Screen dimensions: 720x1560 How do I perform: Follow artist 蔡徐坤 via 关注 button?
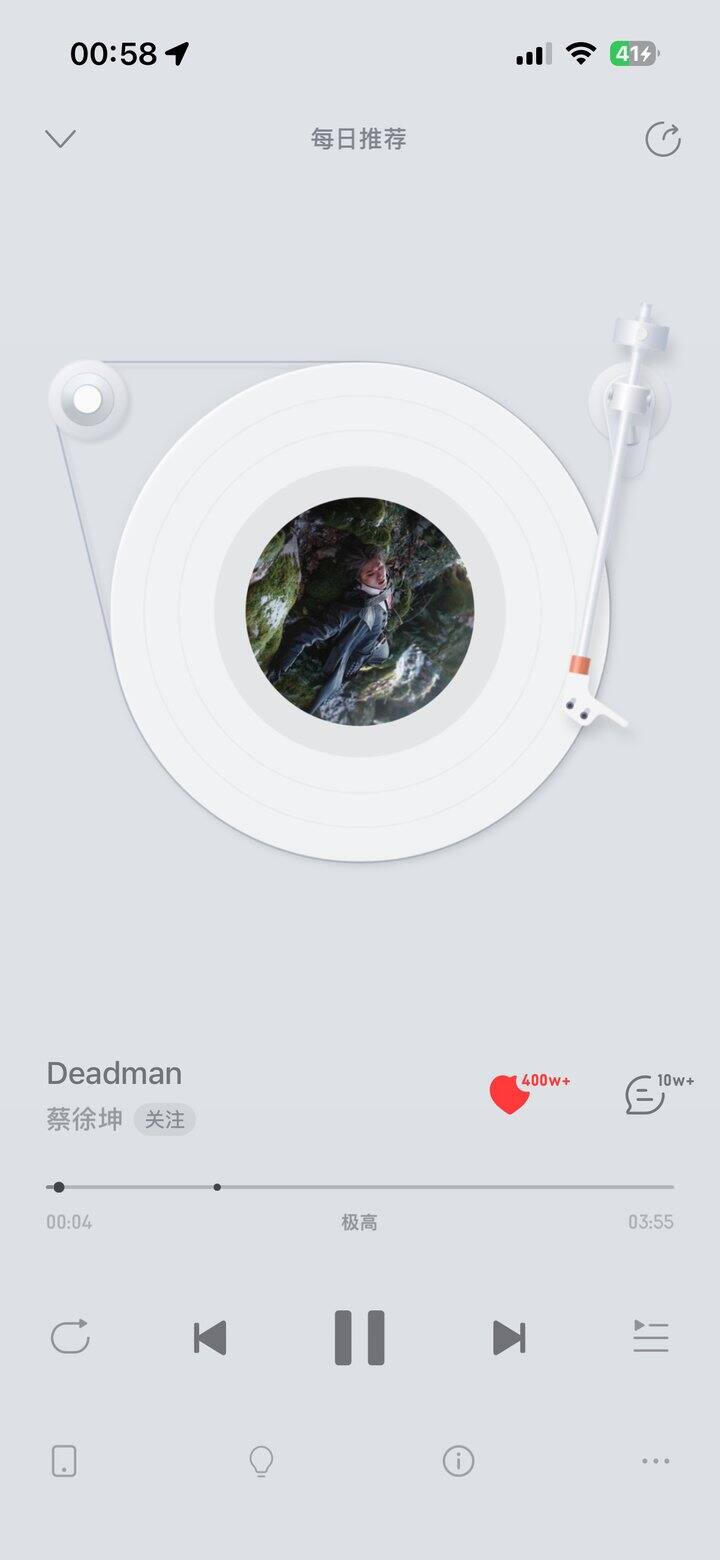(x=165, y=1120)
